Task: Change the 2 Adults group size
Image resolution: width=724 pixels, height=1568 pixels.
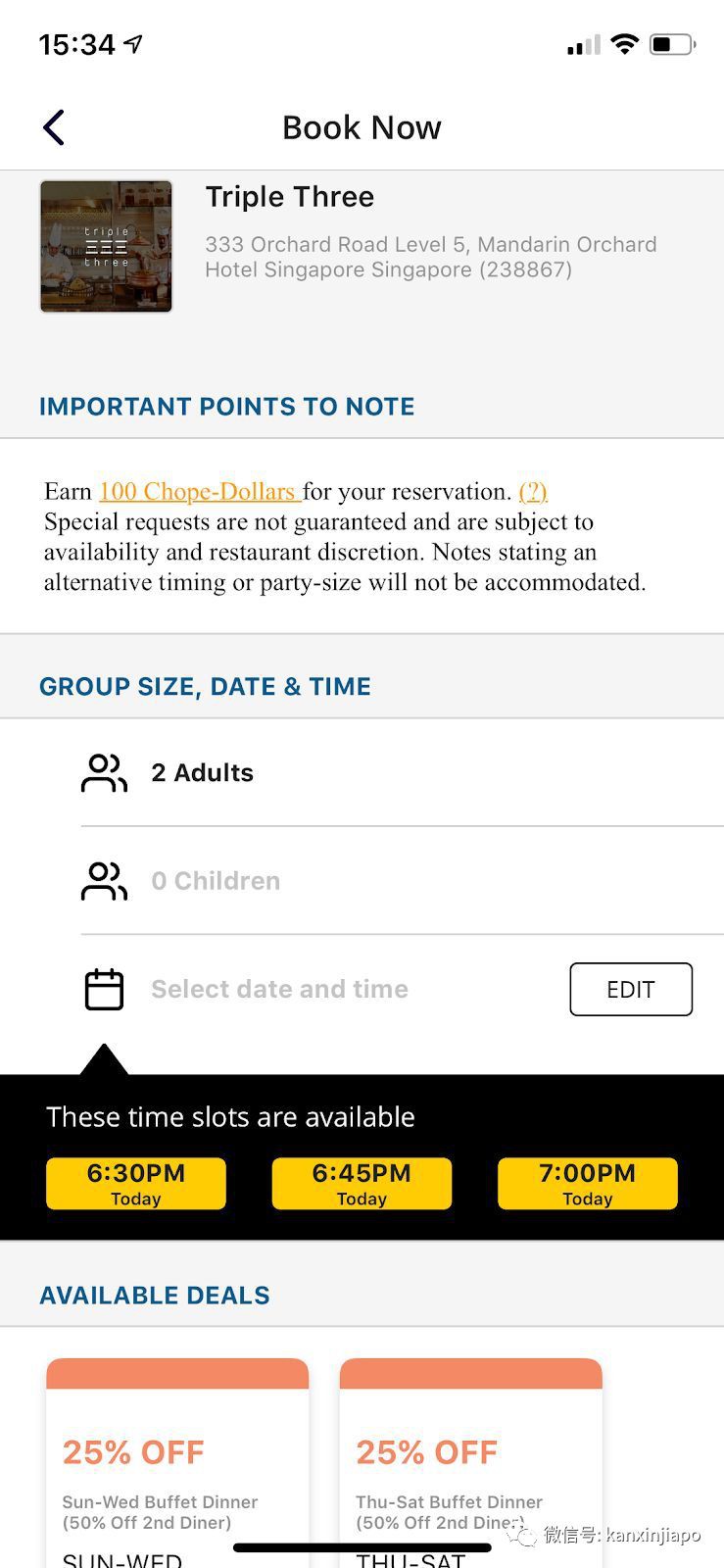Action: click(x=202, y=772)
